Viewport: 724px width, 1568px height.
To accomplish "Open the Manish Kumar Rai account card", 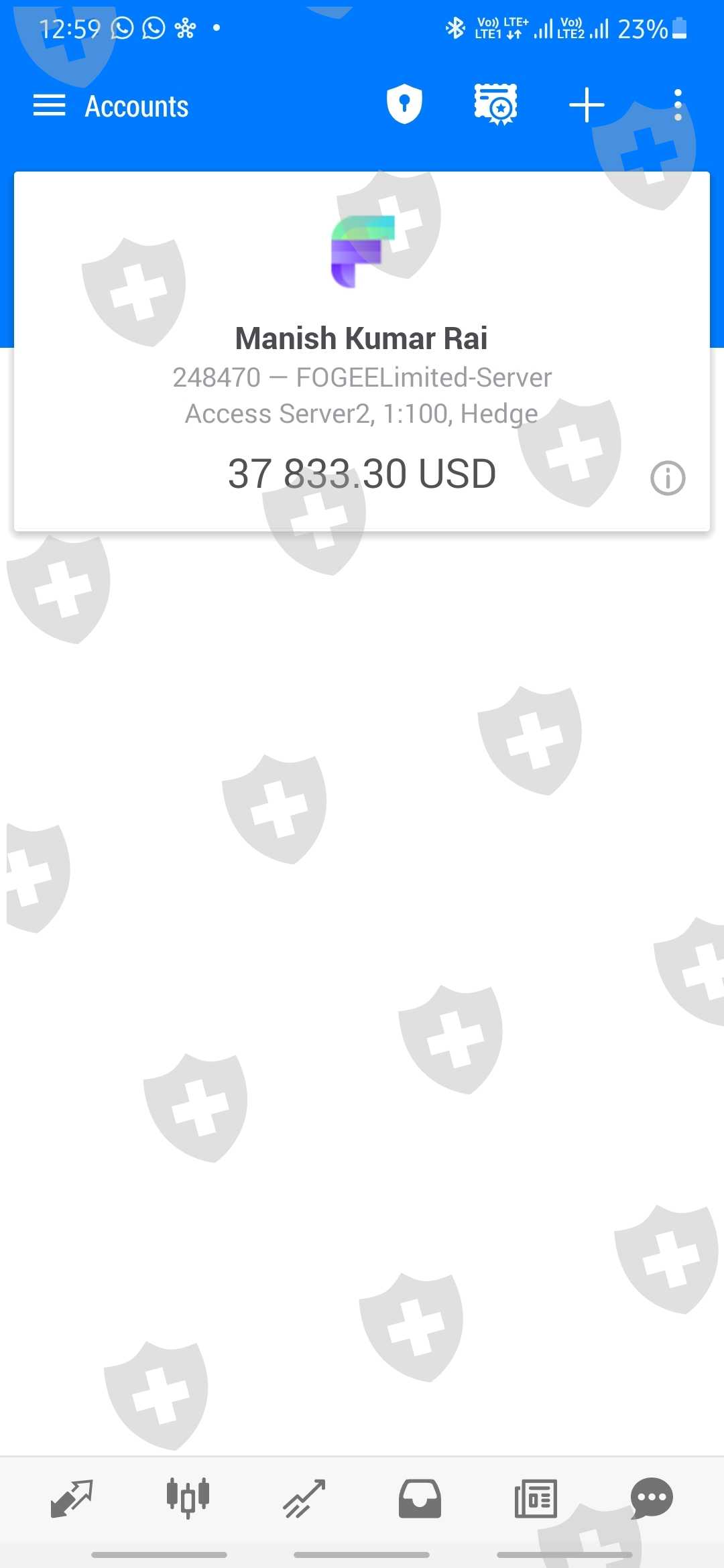I will coord(362,352).
